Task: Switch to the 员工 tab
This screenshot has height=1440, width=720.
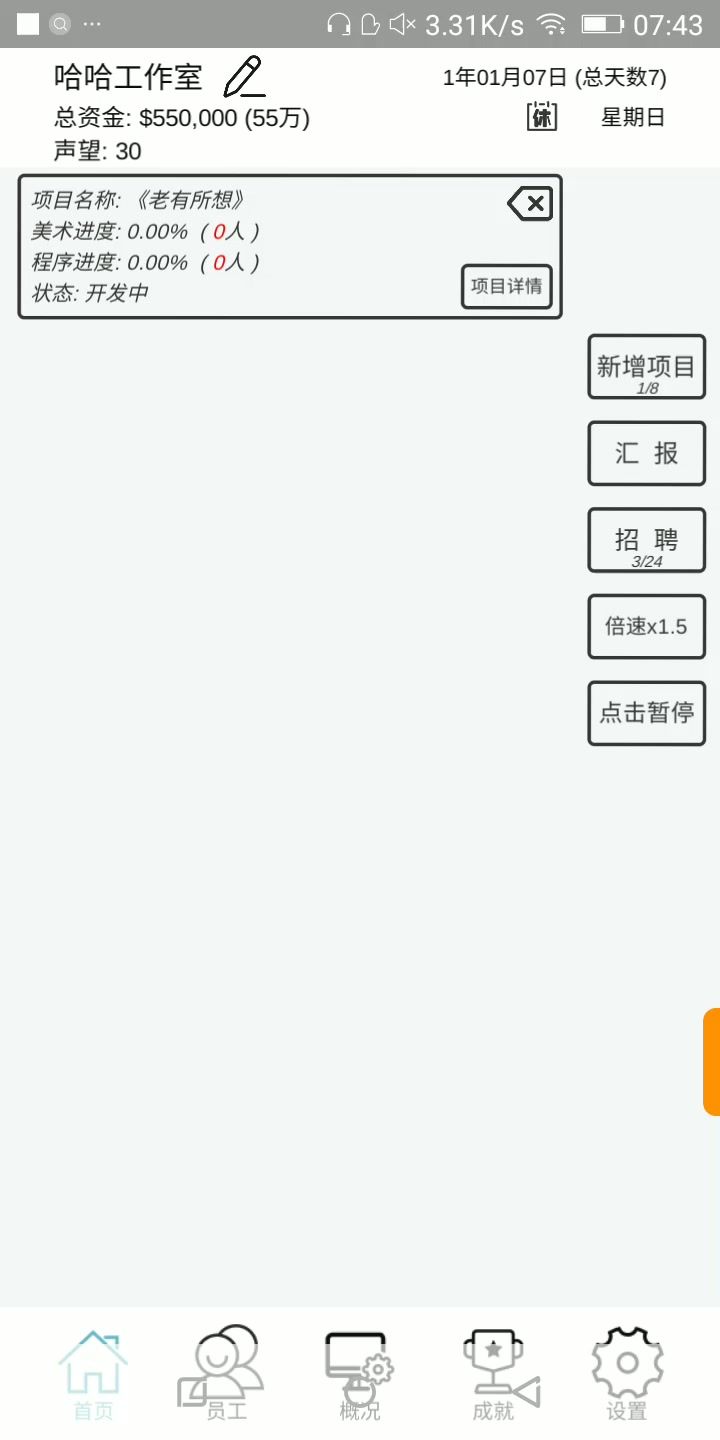Action: (x=226, y=1375)
